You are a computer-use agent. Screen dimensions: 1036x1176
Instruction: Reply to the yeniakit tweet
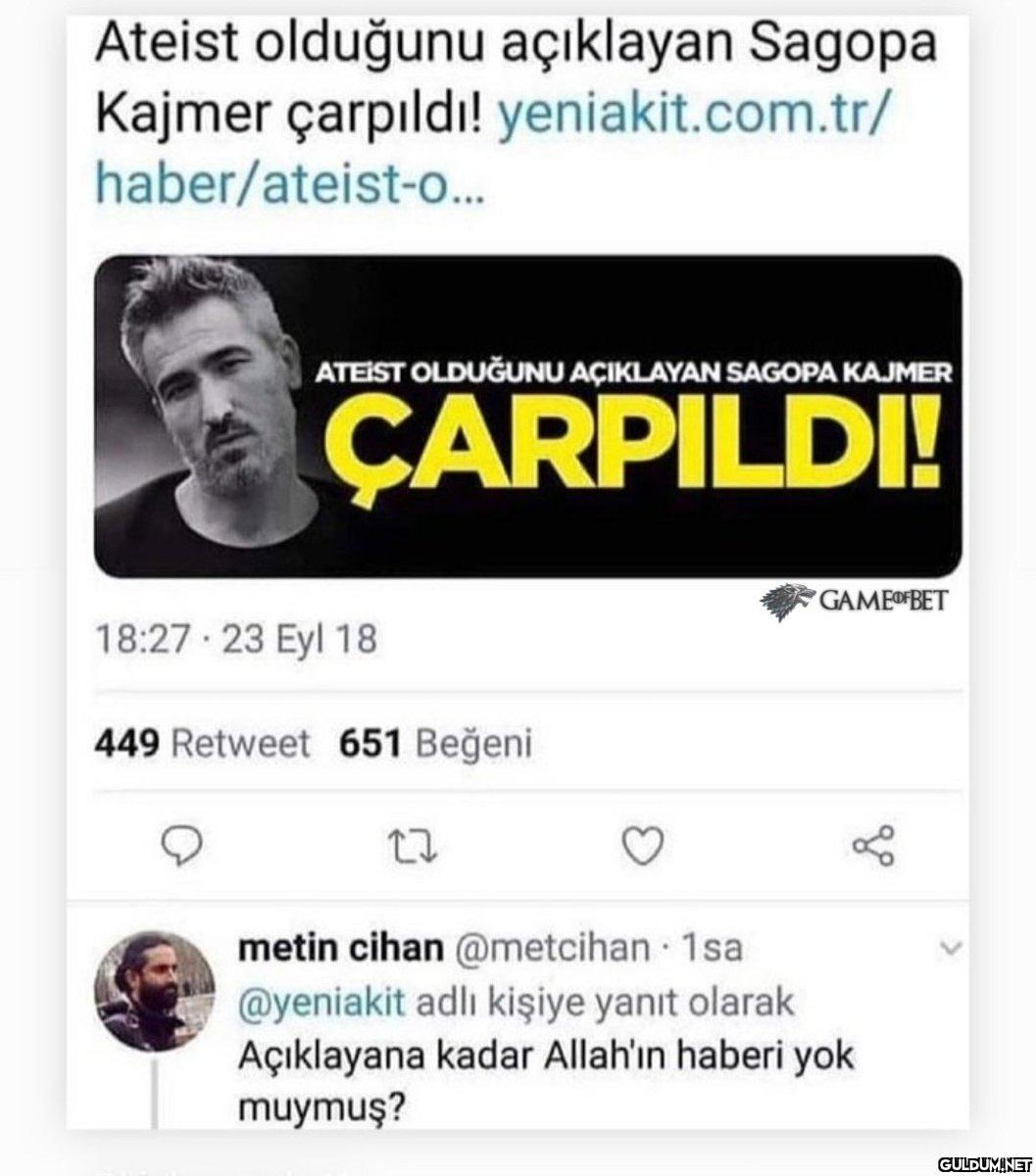pyautogui.click(x=179, y=845)
